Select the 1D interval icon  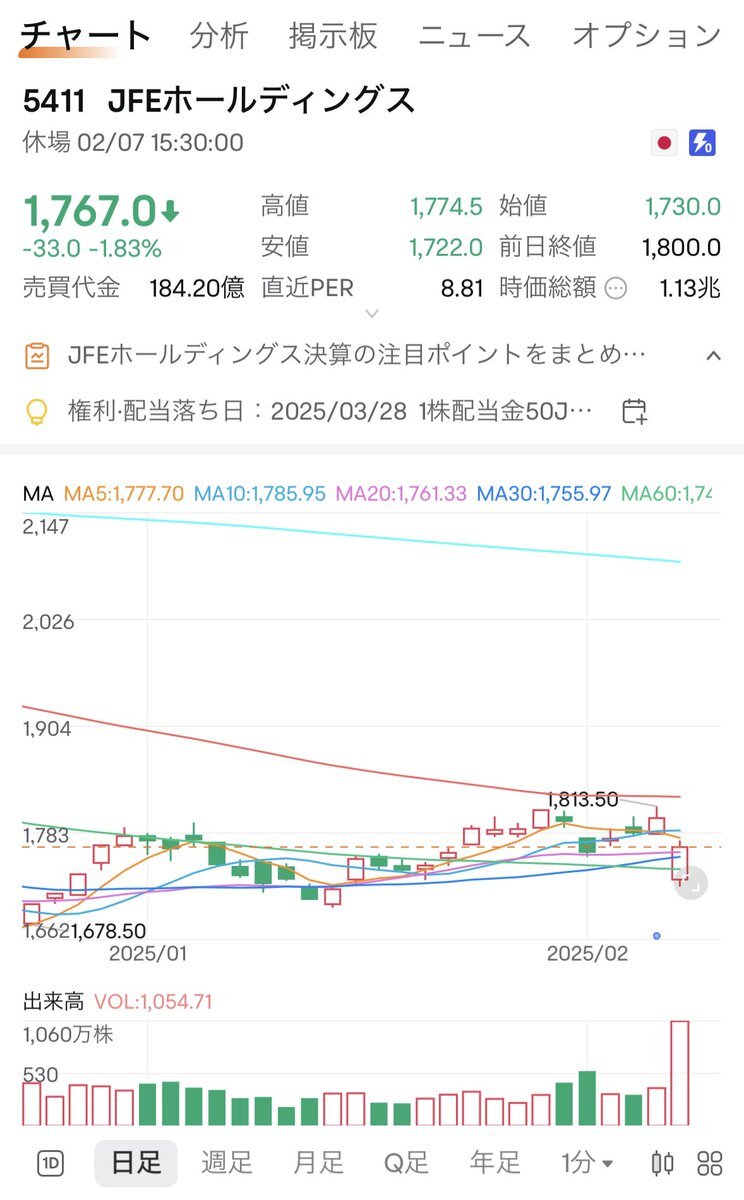point(48,1163)
